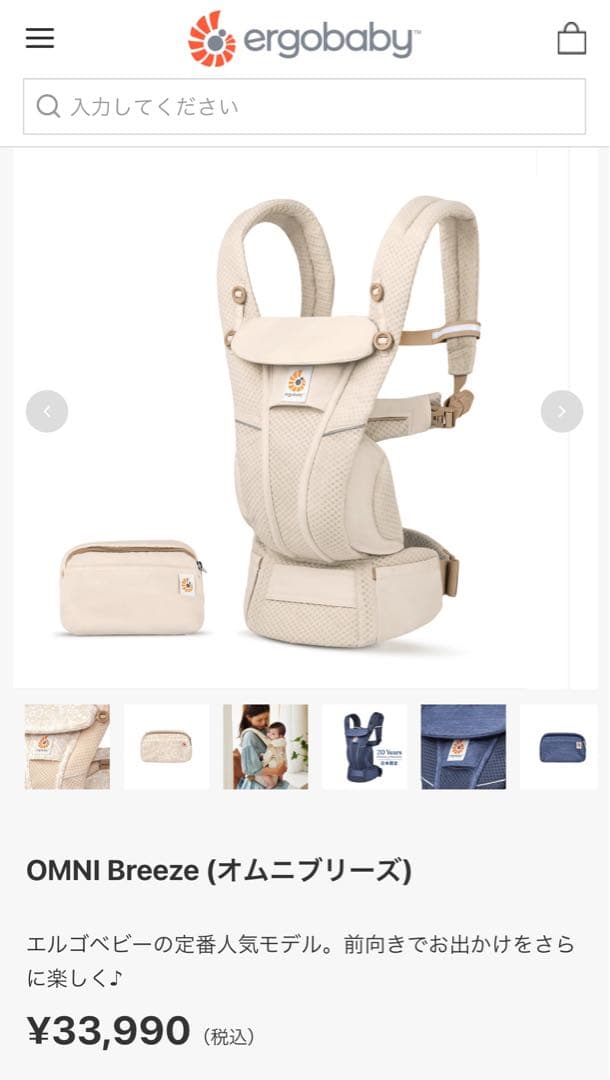This screenshot has height=1080, width=610.
Task: Tap the 入力してください search field
Action: pyautogui.click(x=304, y=106)
